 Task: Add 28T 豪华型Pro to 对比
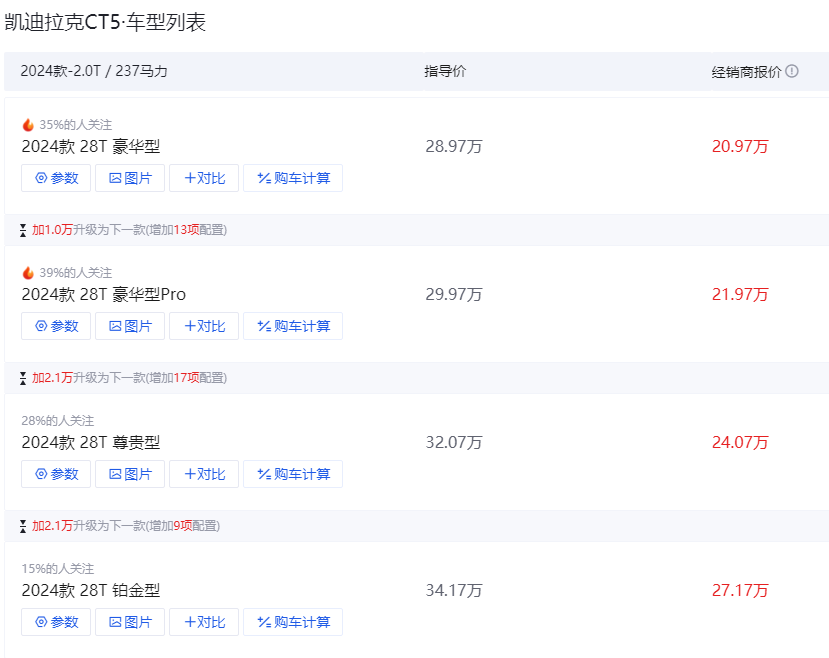(204, 326)
